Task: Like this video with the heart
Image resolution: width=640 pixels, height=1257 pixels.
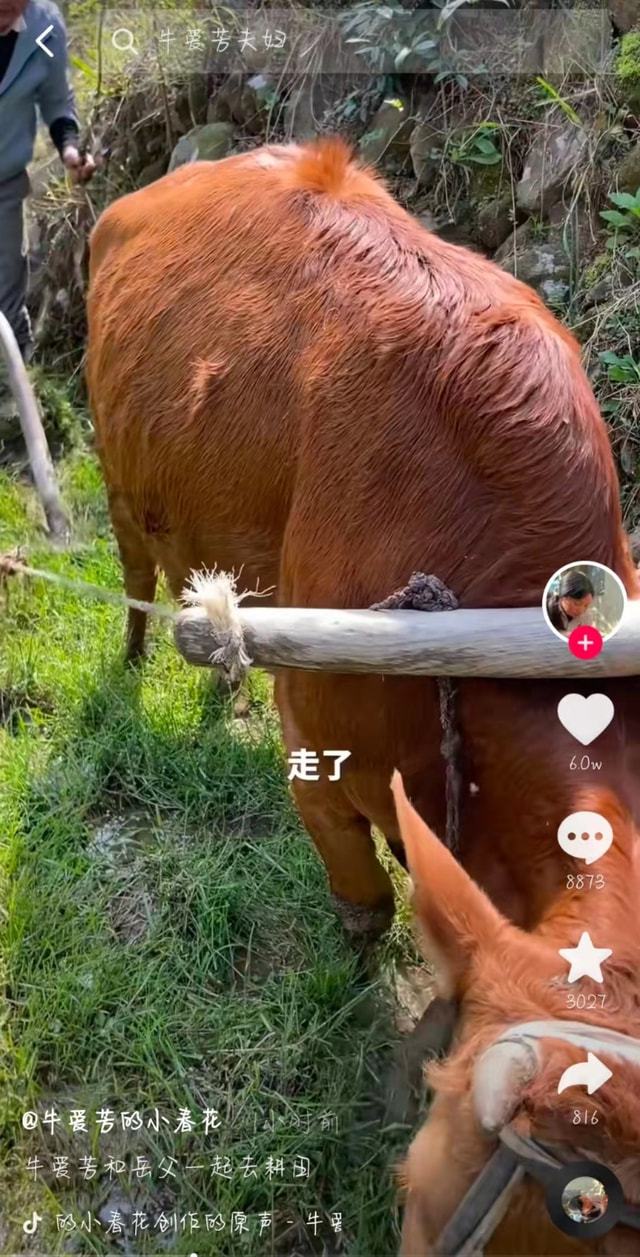Action: [585, 719]
